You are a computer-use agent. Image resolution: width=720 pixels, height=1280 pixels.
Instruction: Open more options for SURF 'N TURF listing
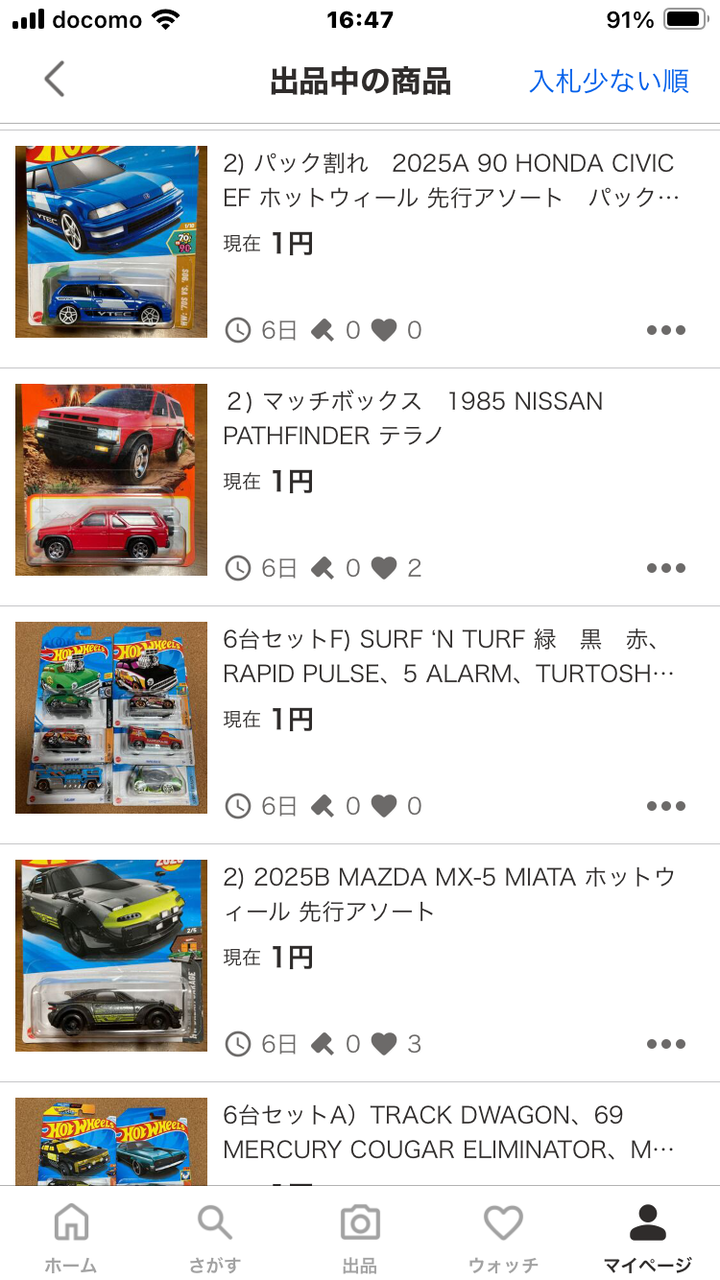665,806
